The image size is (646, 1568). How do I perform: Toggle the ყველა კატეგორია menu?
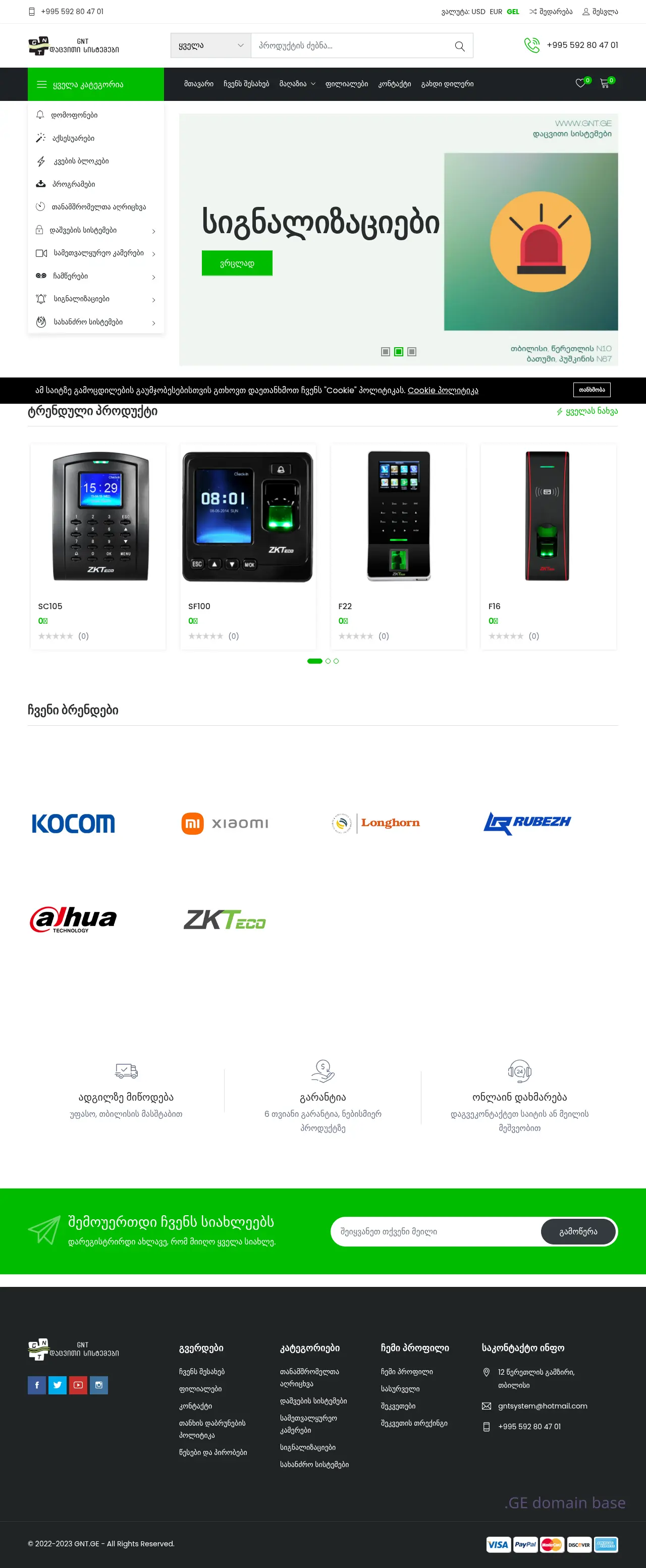(95, 85)
